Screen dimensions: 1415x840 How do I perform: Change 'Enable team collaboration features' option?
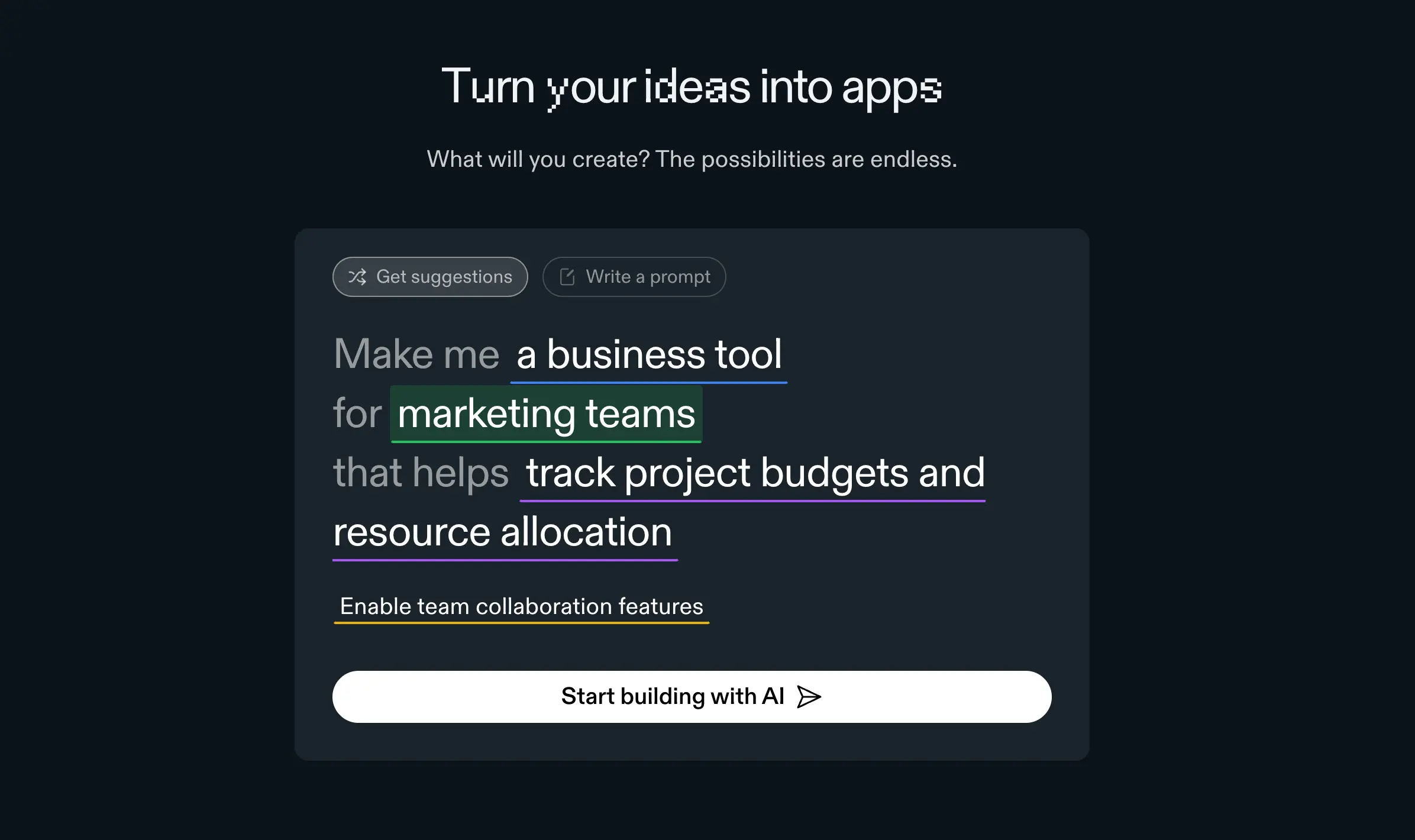pyautogui.click(x=521, y=607)
